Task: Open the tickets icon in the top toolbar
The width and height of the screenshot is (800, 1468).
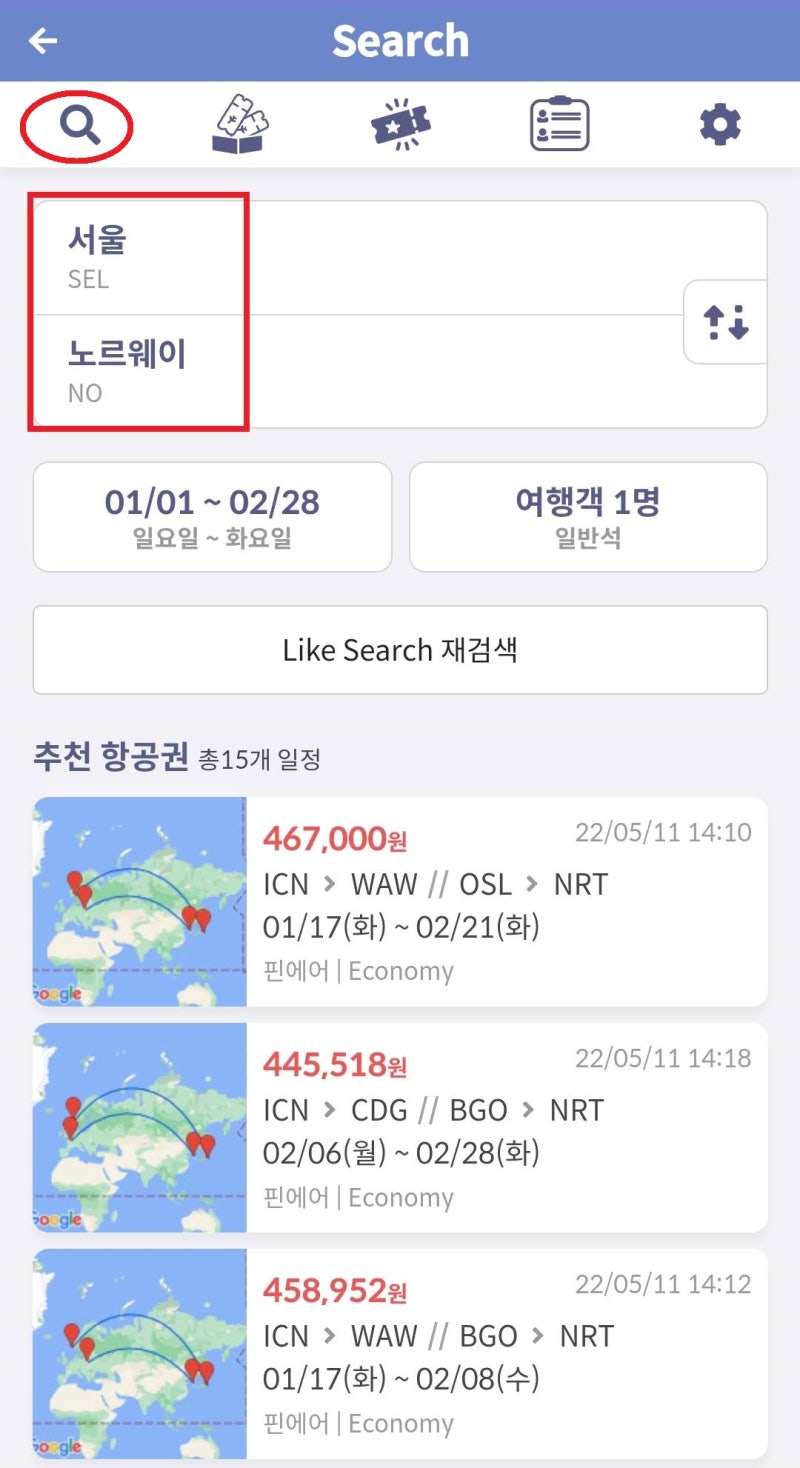Action: click(x=240, y=123)
